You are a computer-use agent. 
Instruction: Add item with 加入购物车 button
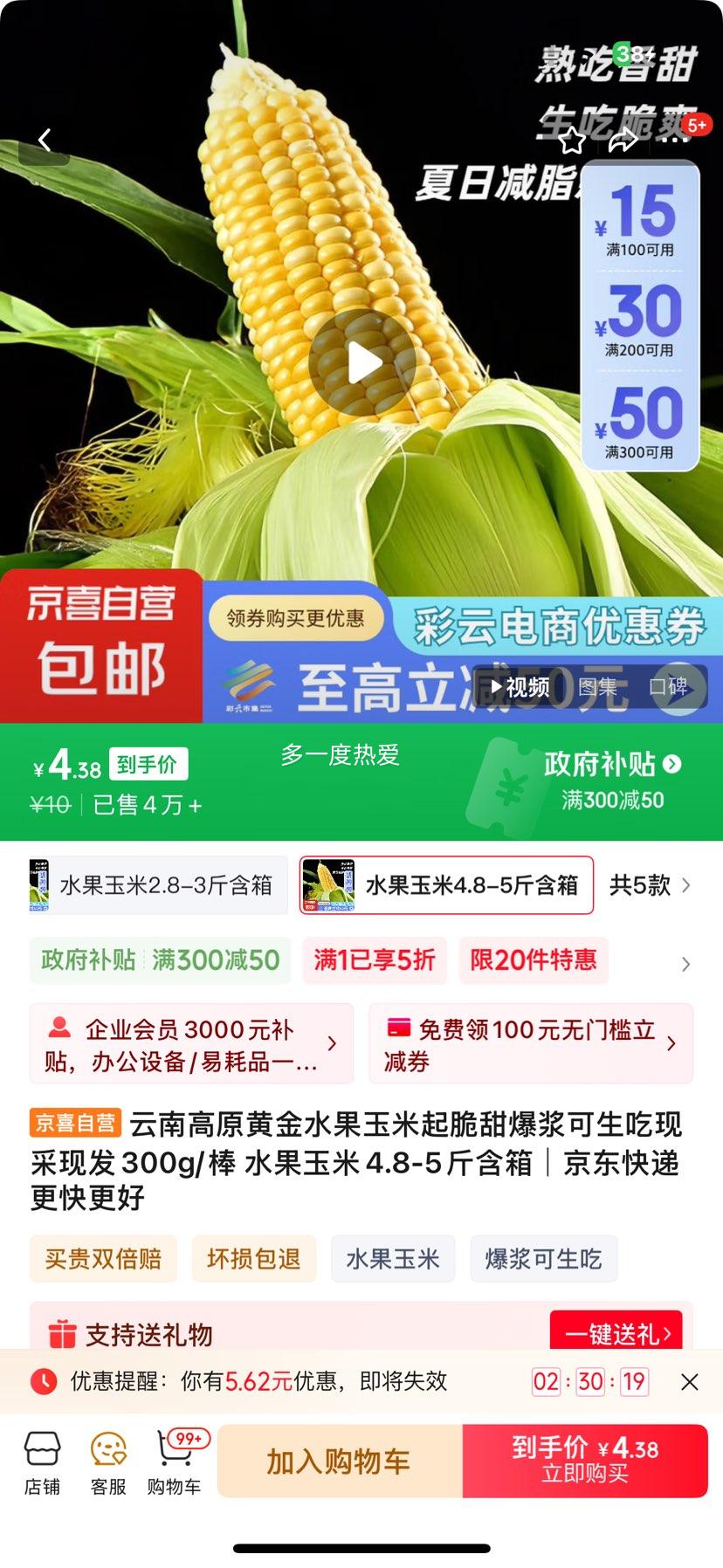[339, 1461]
